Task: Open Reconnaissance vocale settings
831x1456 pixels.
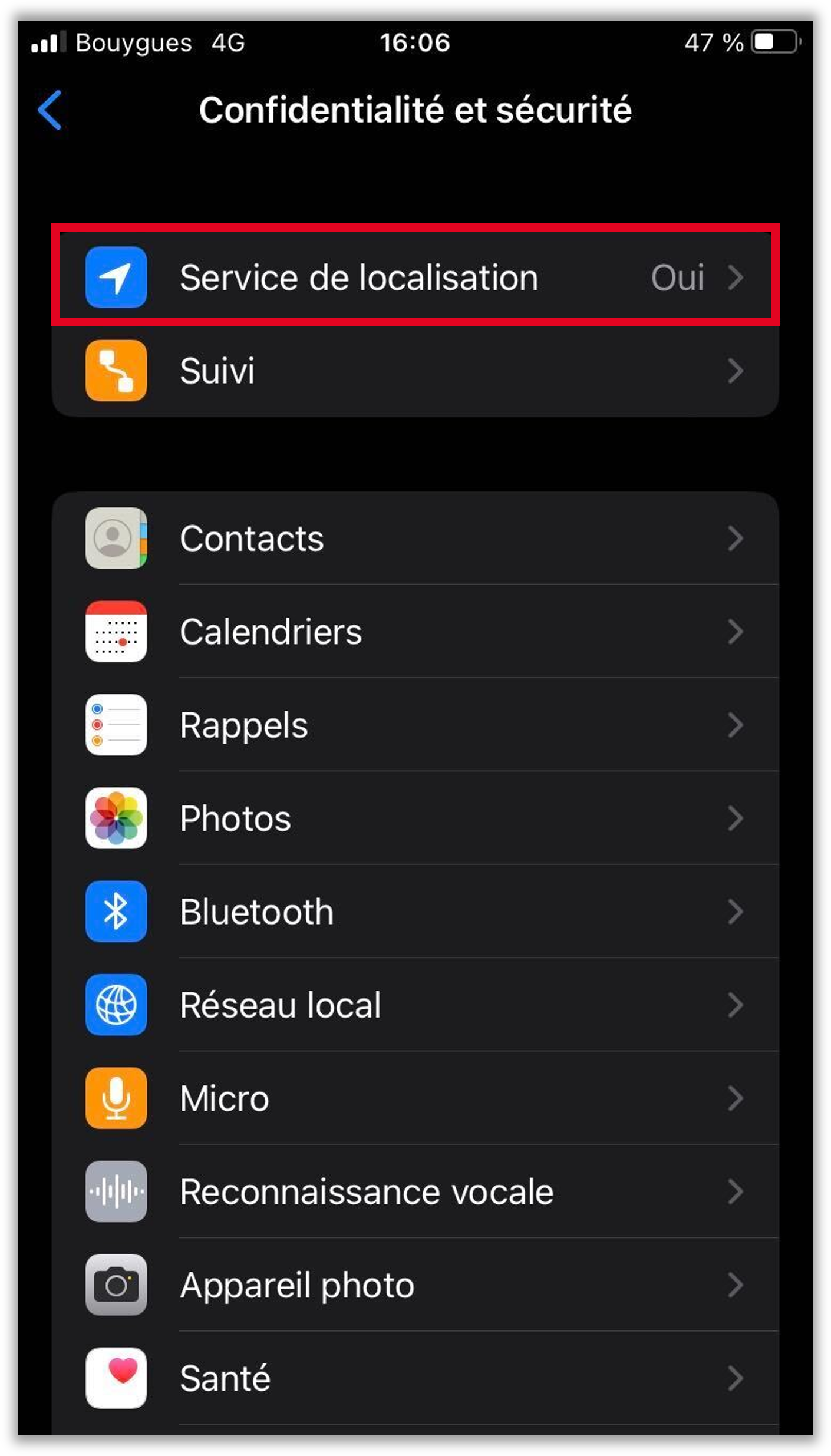Action: click(415, 1191)
